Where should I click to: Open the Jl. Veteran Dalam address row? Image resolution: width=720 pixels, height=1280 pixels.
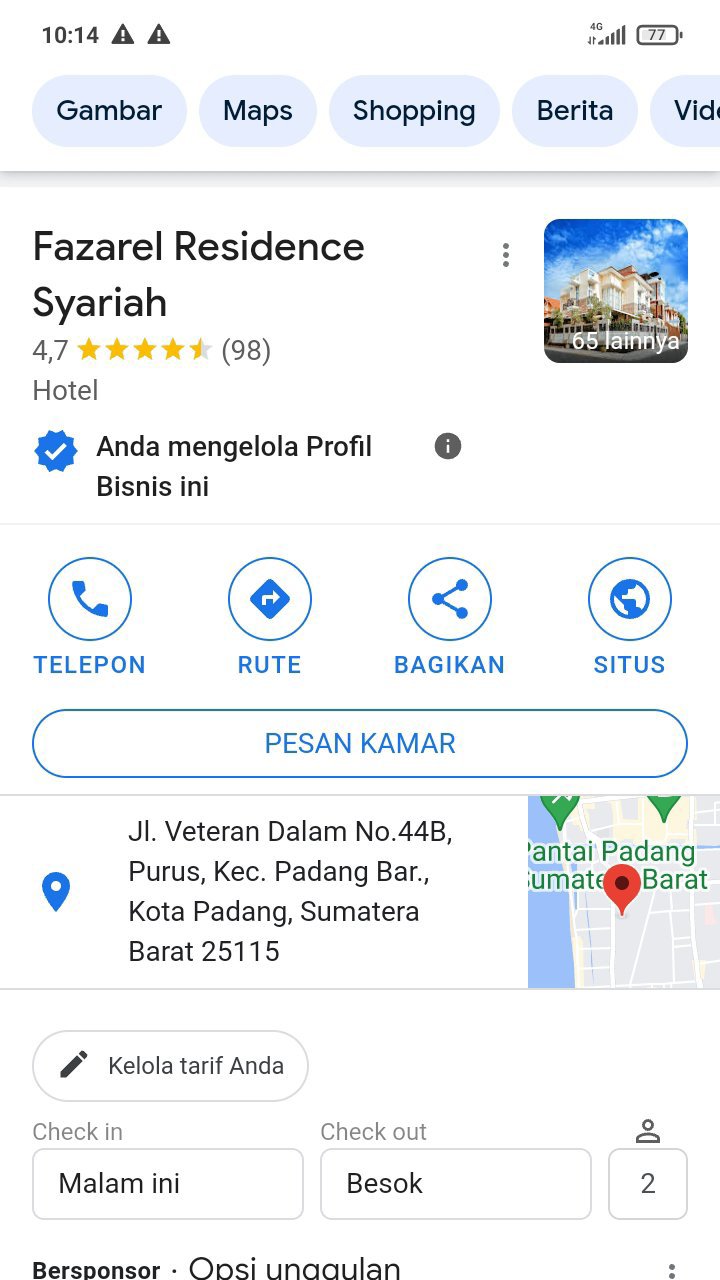[290, 891]
